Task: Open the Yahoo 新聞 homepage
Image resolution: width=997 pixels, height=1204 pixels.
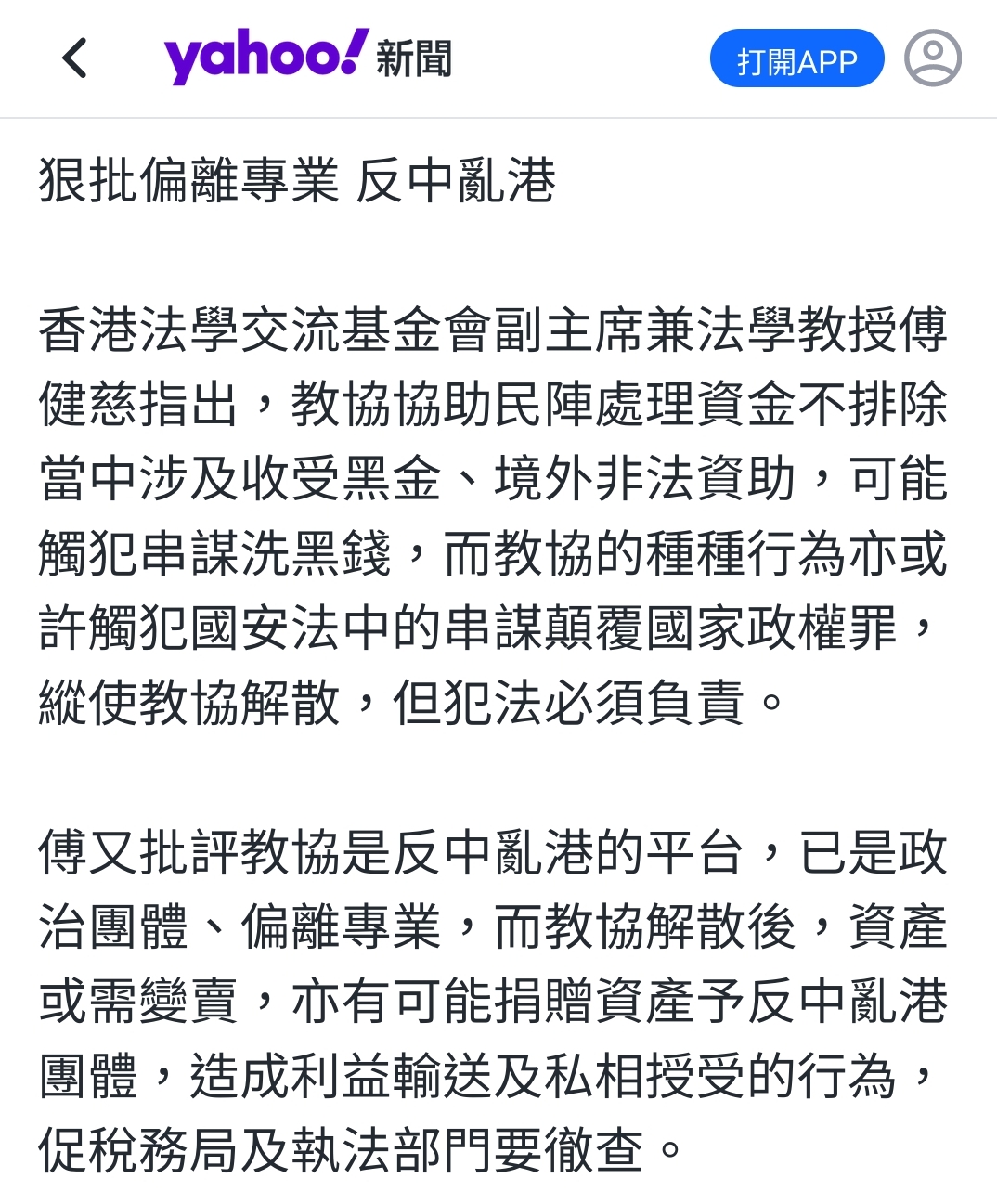Action: coord(307,58)
